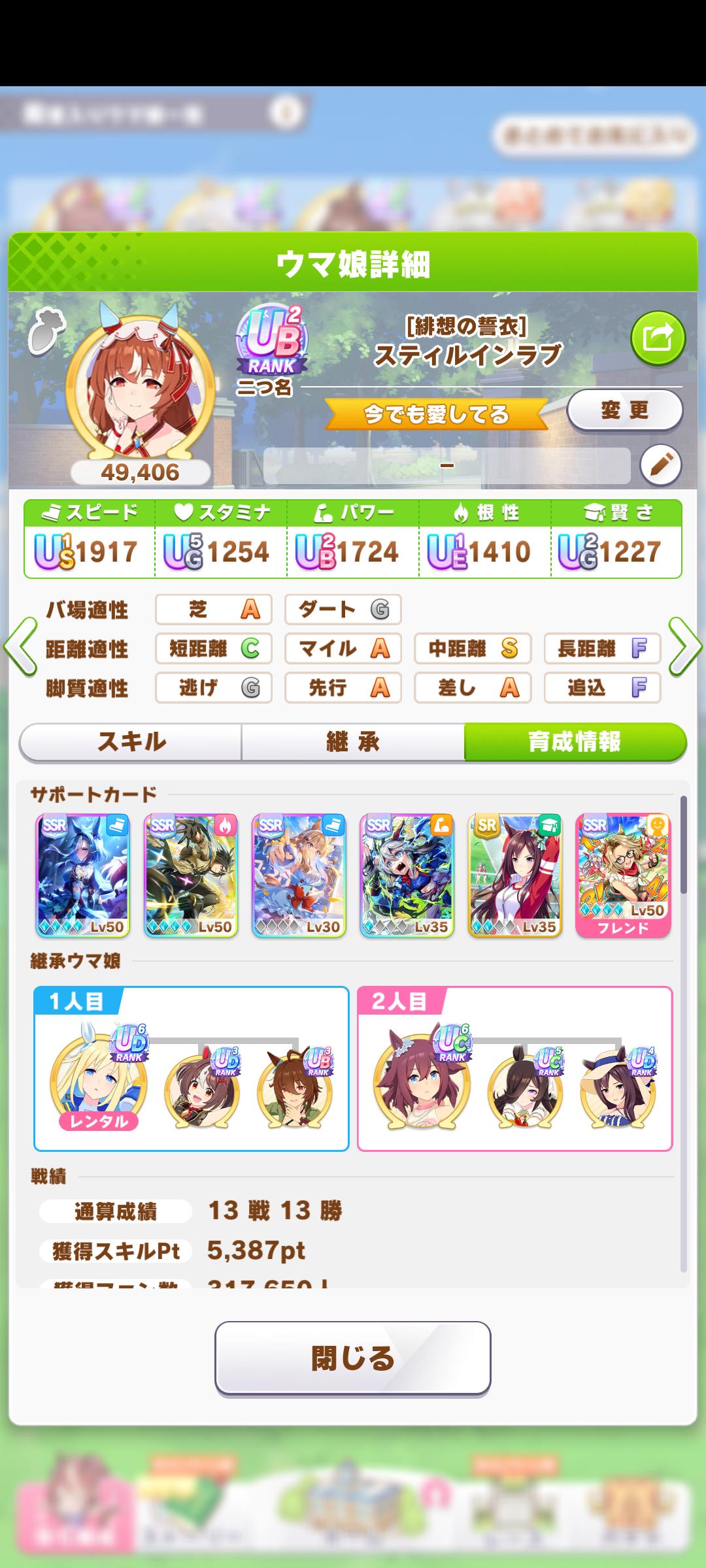This screenshot has height=1568, width=706.
Task: Switch to the スキル tab
Action: (x=131, y=742)
